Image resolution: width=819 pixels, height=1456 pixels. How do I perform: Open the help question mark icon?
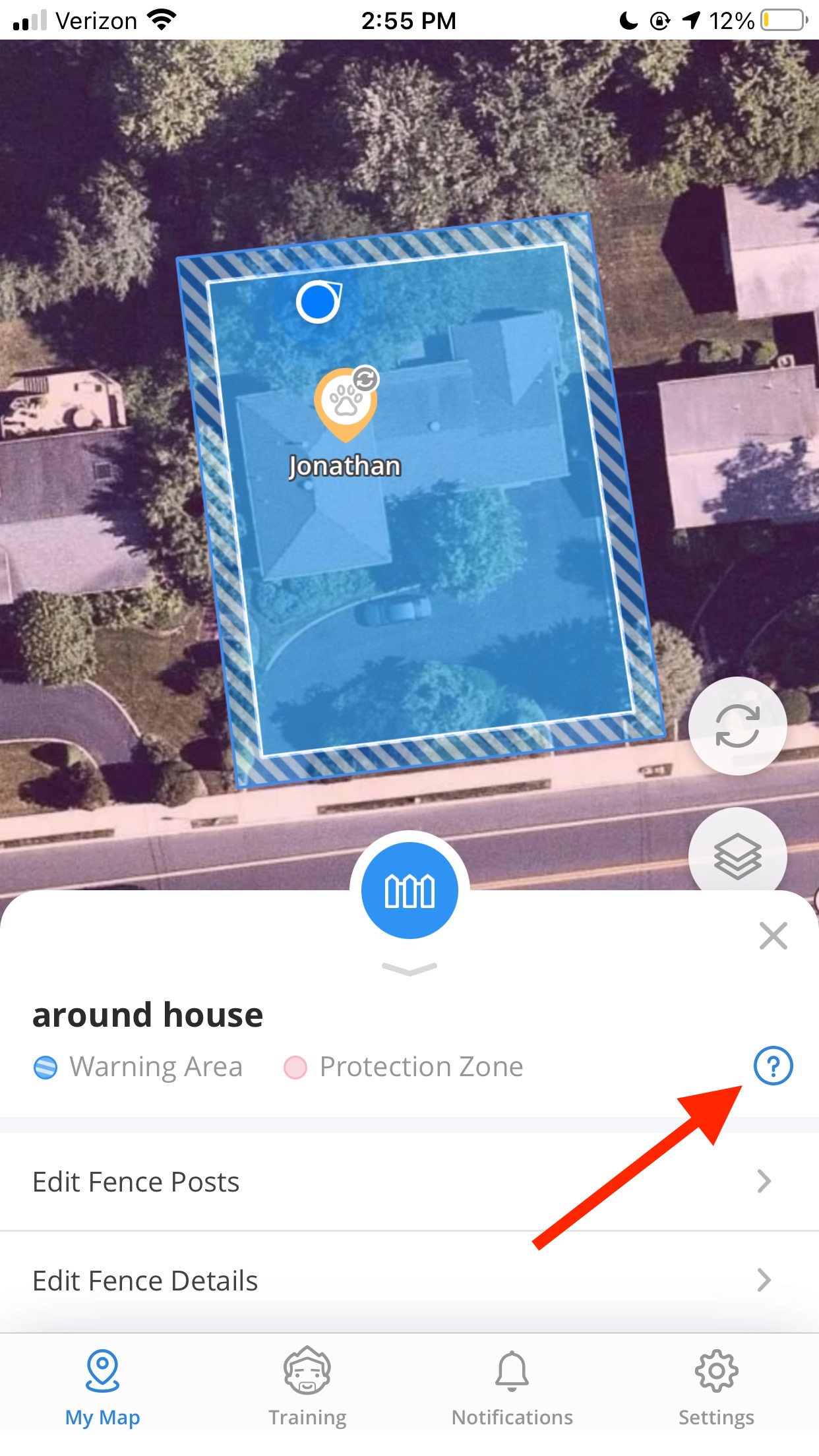point(773,1066)
